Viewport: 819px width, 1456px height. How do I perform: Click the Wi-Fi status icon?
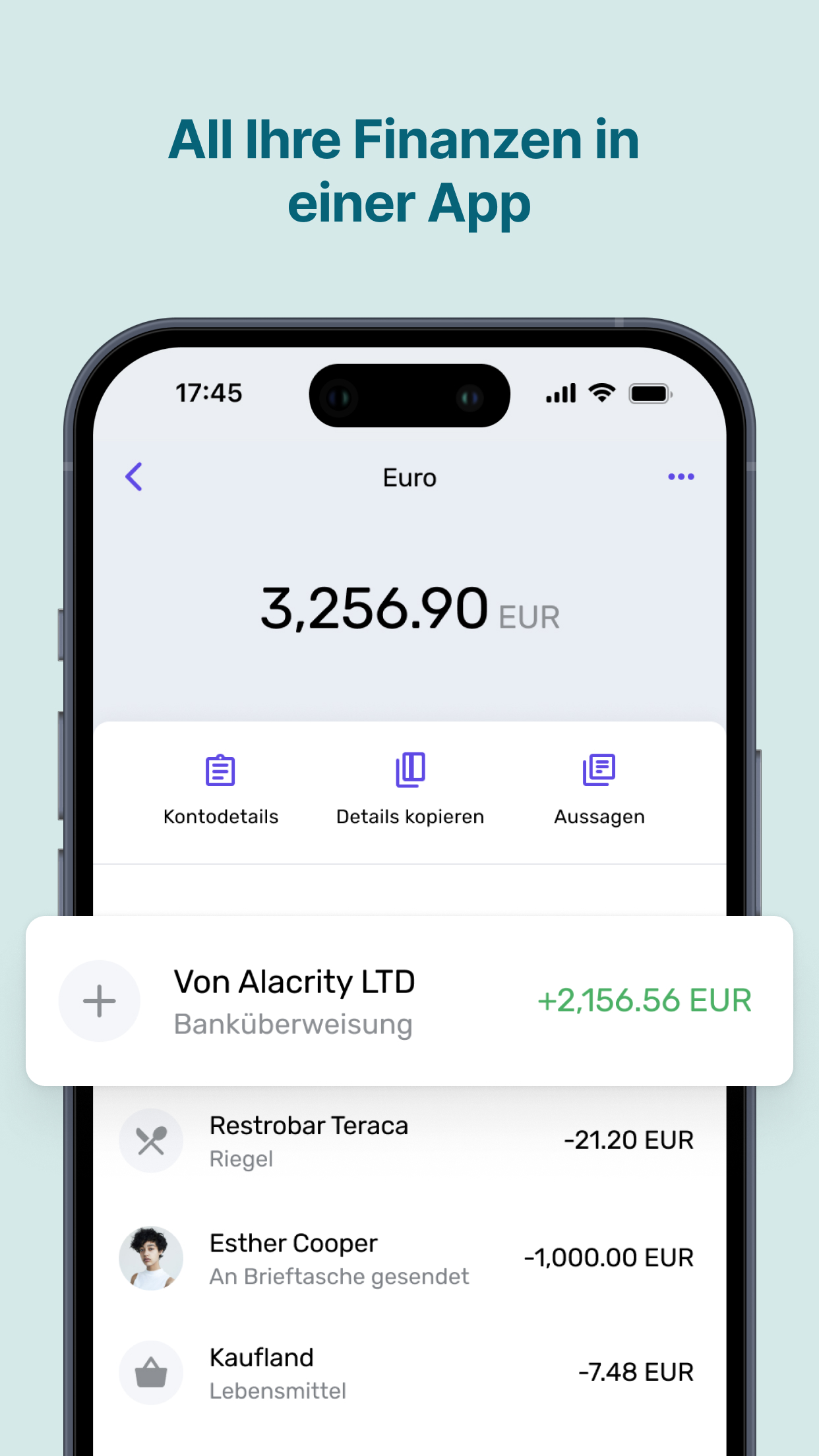(x=601, y=392)
